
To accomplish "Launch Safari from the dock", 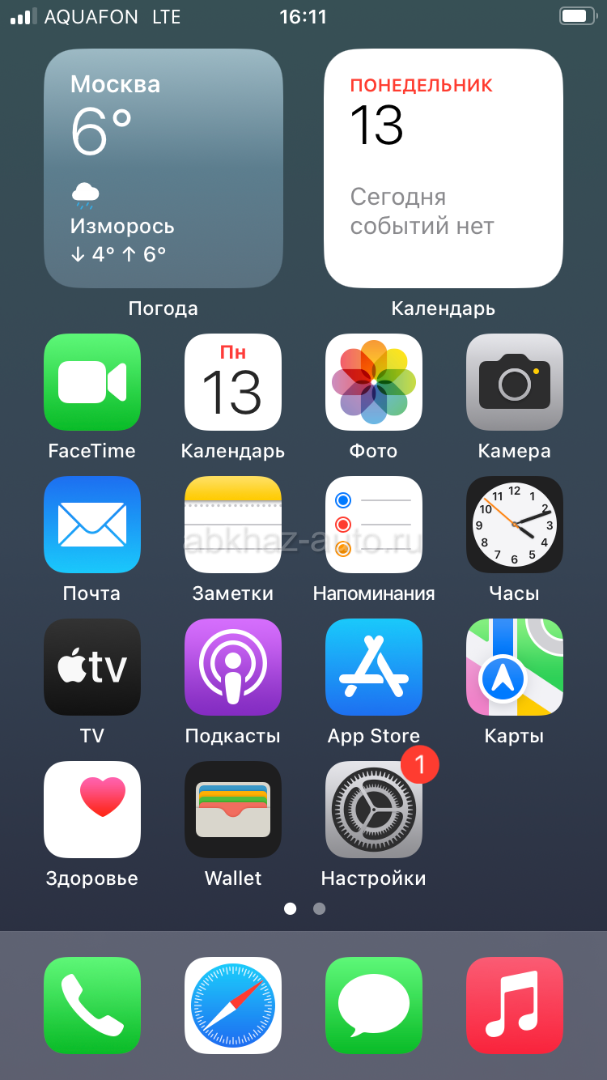I will (233, 1005).
